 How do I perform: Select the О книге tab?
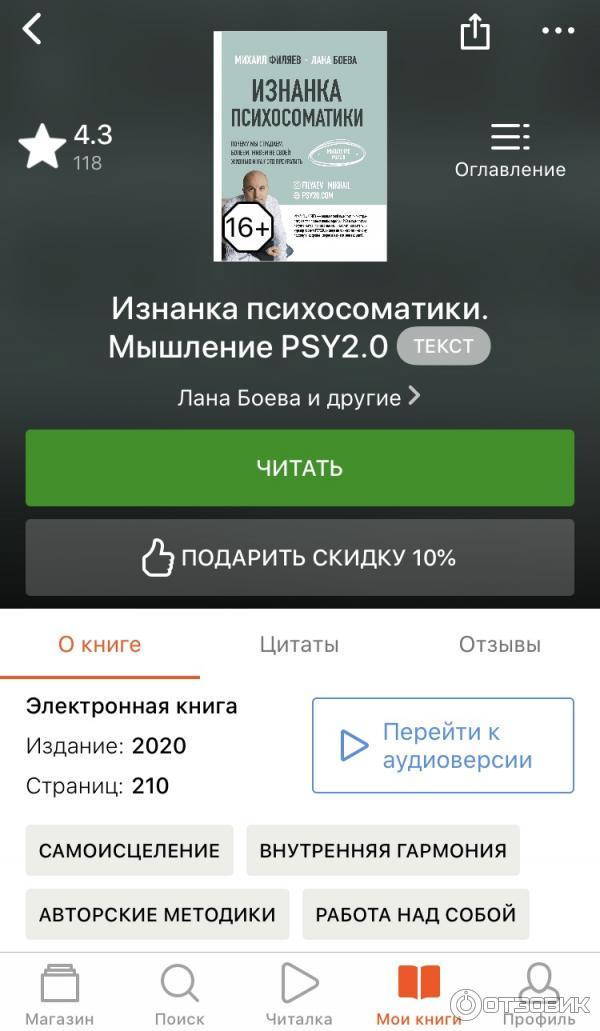point(100,645)
